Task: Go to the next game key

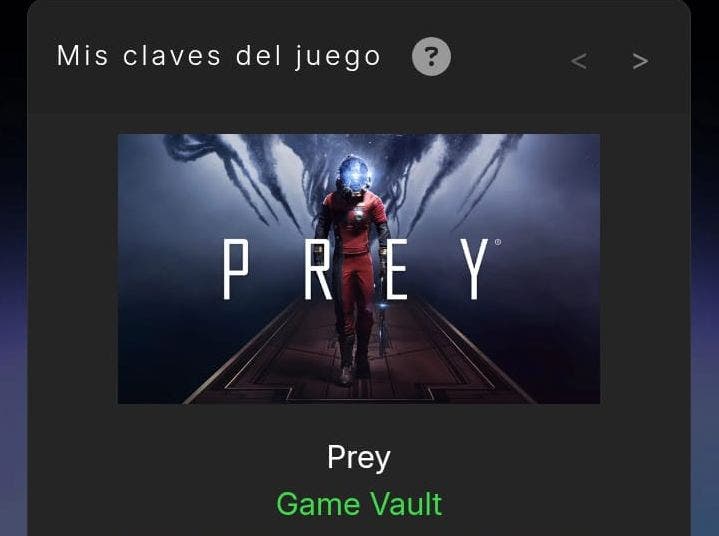Action: [x=640, y=61]
